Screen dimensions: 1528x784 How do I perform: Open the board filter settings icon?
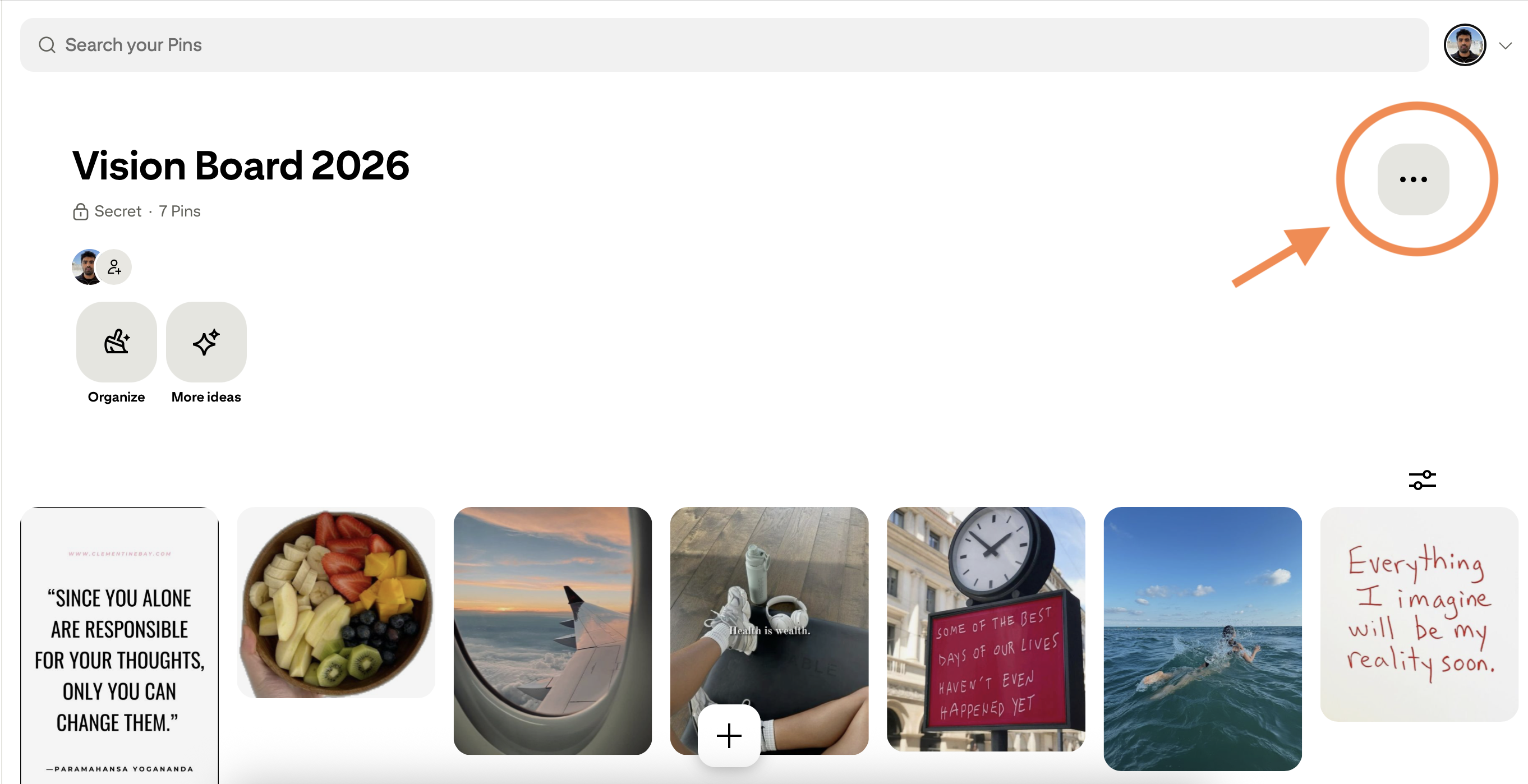click(1422, 480)
